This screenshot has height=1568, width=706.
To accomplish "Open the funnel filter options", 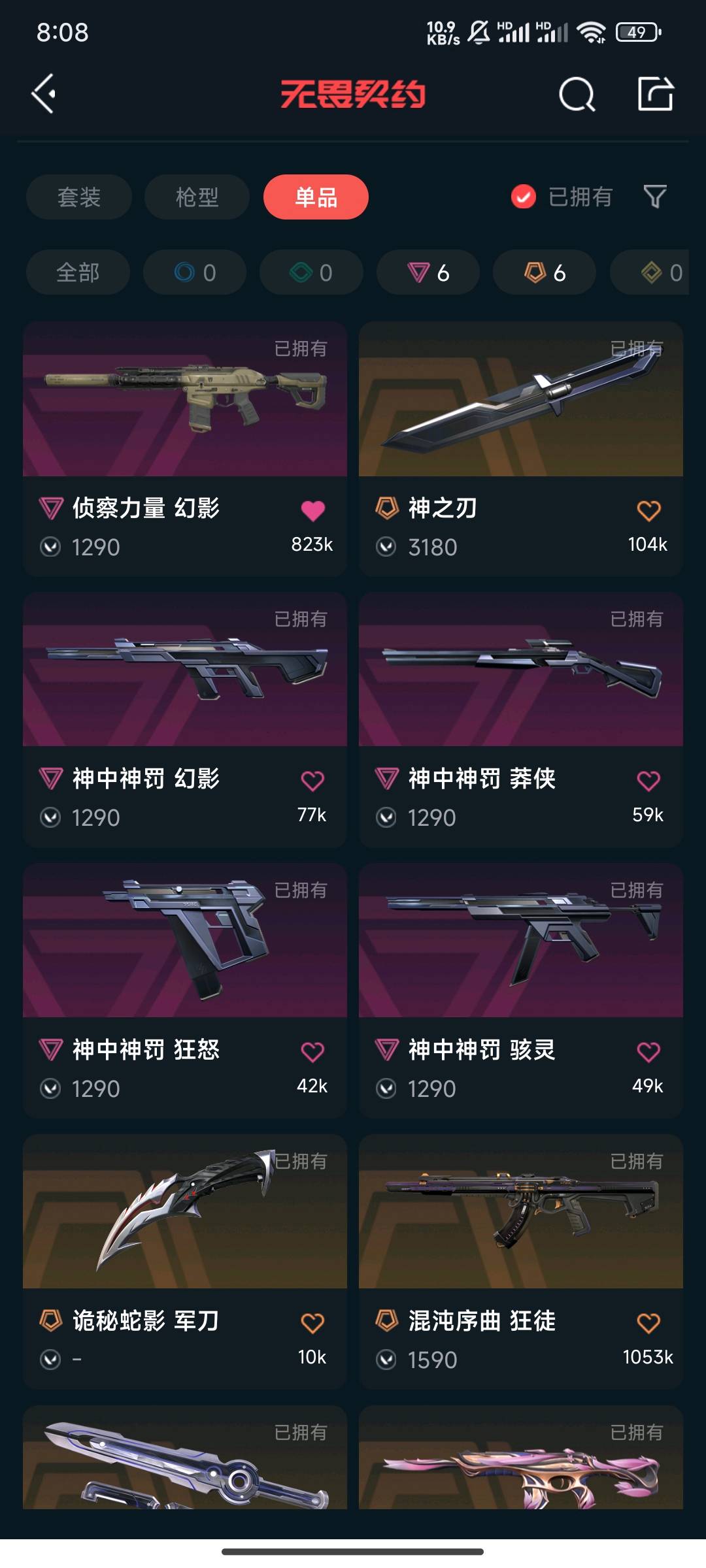I will (x=654, y=197).
